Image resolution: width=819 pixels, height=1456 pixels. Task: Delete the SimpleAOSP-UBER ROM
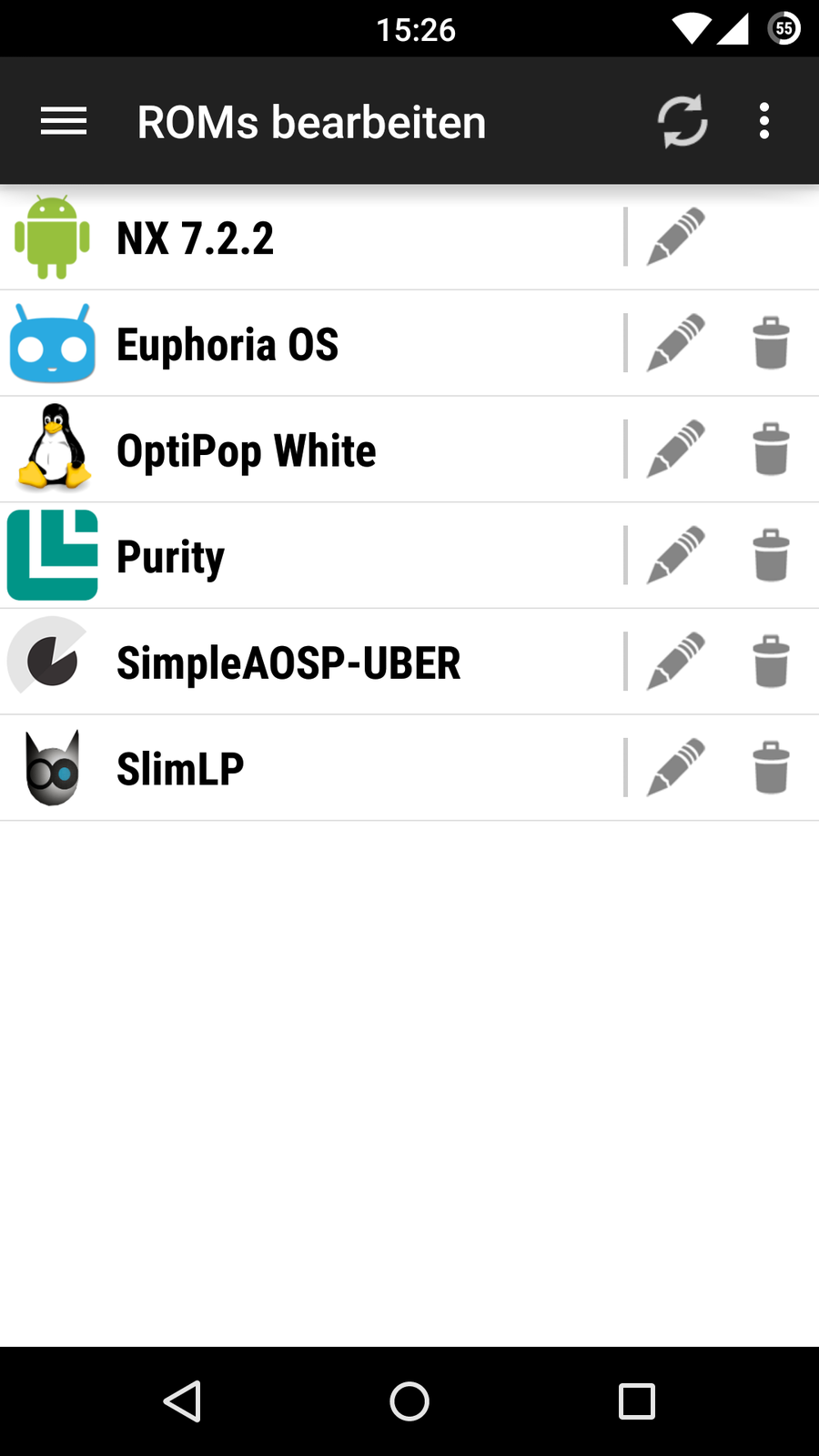[771, 662]
